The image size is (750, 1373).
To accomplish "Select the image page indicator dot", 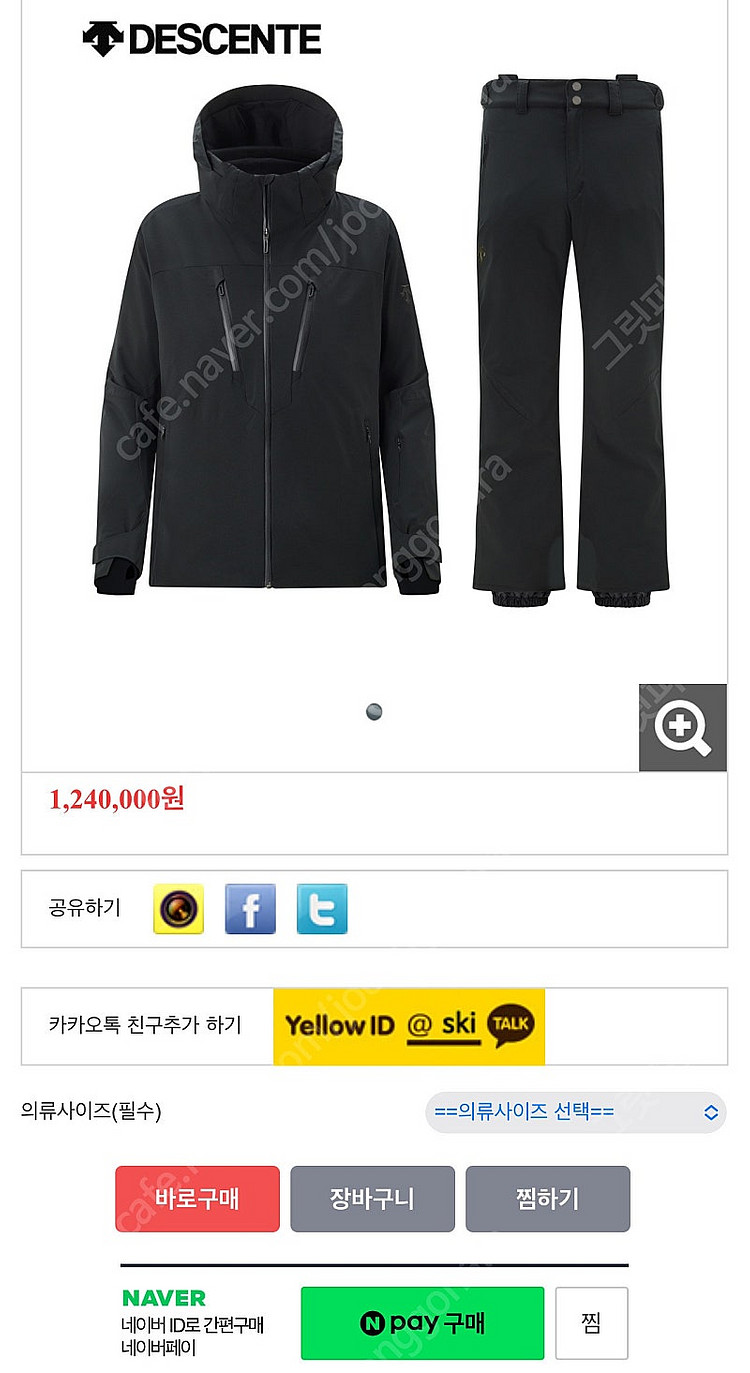I will click(x=374, y=712).
